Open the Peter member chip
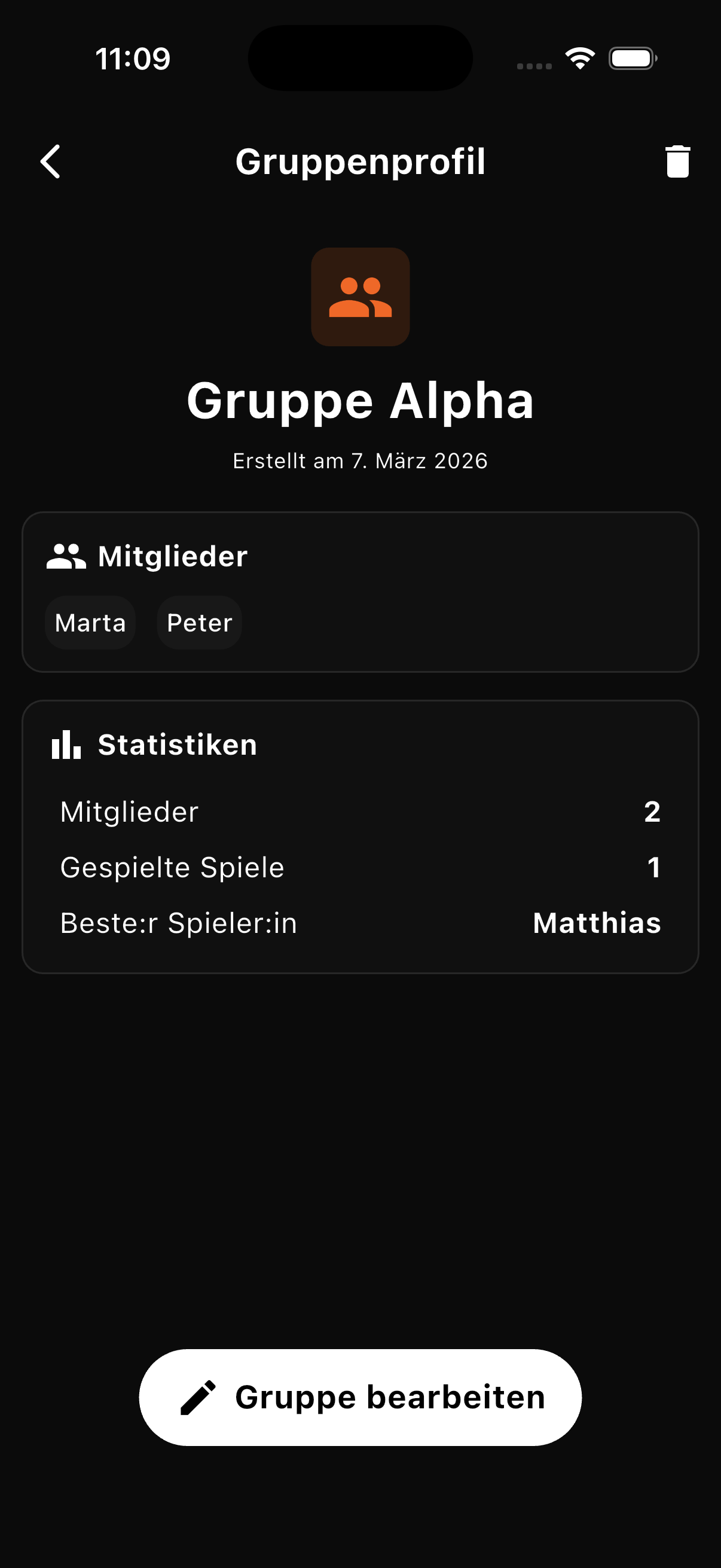Image resolution: width=721 pixels, height=1568 pixels. pyautogui.click(x=200, y=623)
